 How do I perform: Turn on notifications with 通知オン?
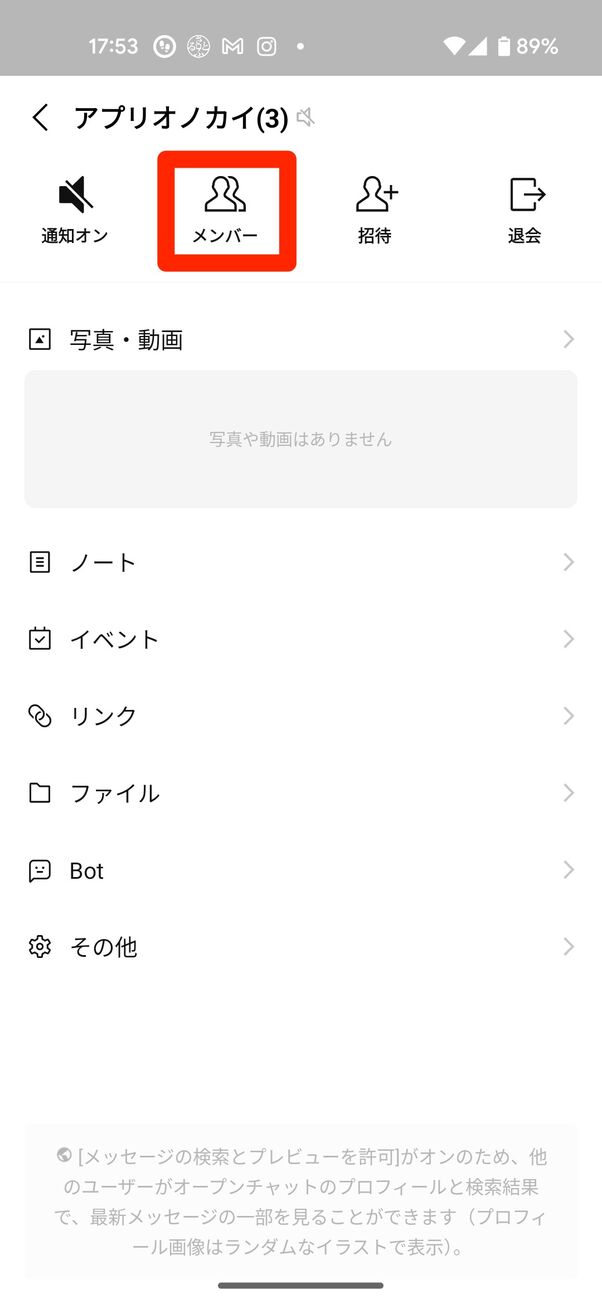click(x=75, y=209)
